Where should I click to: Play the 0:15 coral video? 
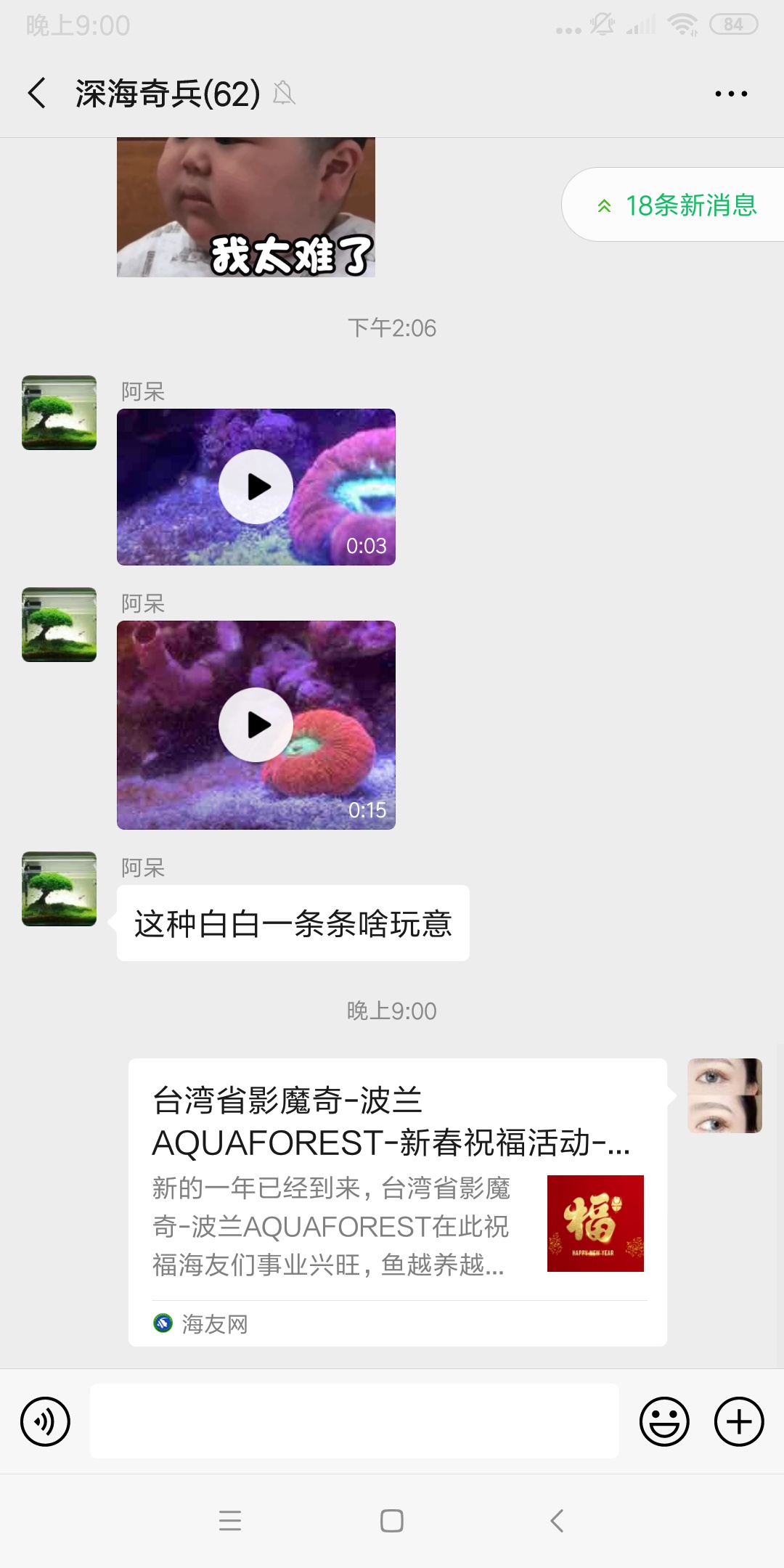[x=256, y=724]
